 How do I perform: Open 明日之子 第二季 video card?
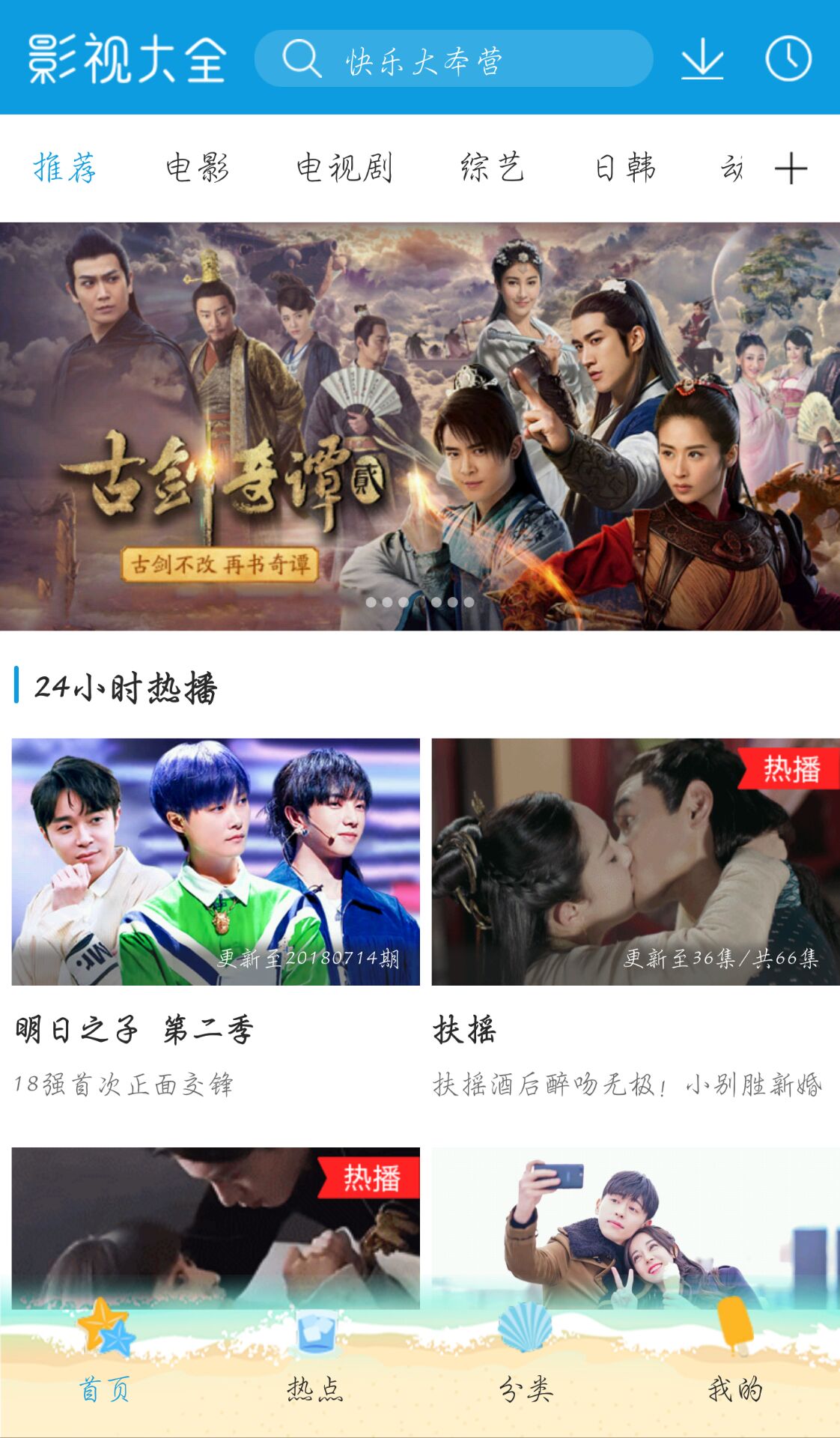coord(216,862)
